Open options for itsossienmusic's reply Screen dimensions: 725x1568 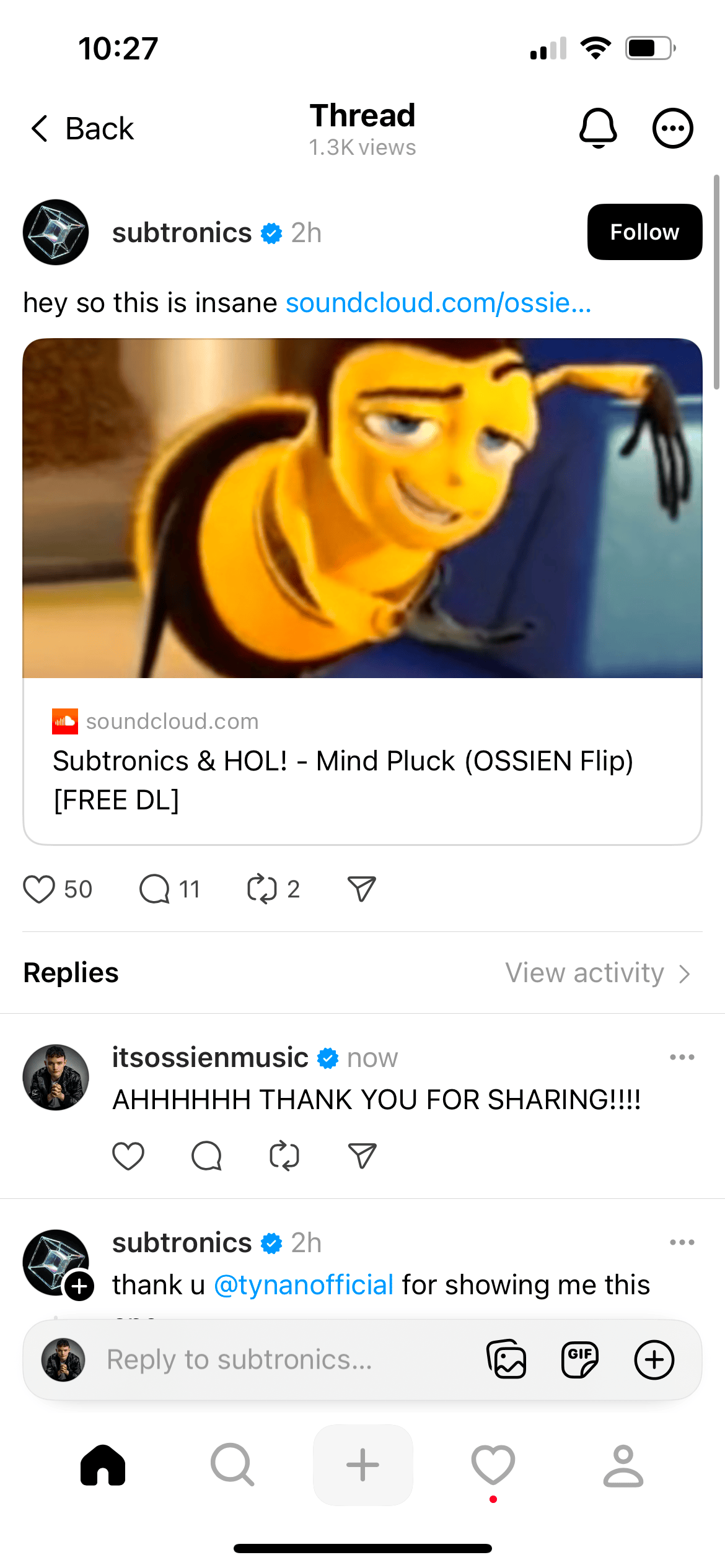682,1057
